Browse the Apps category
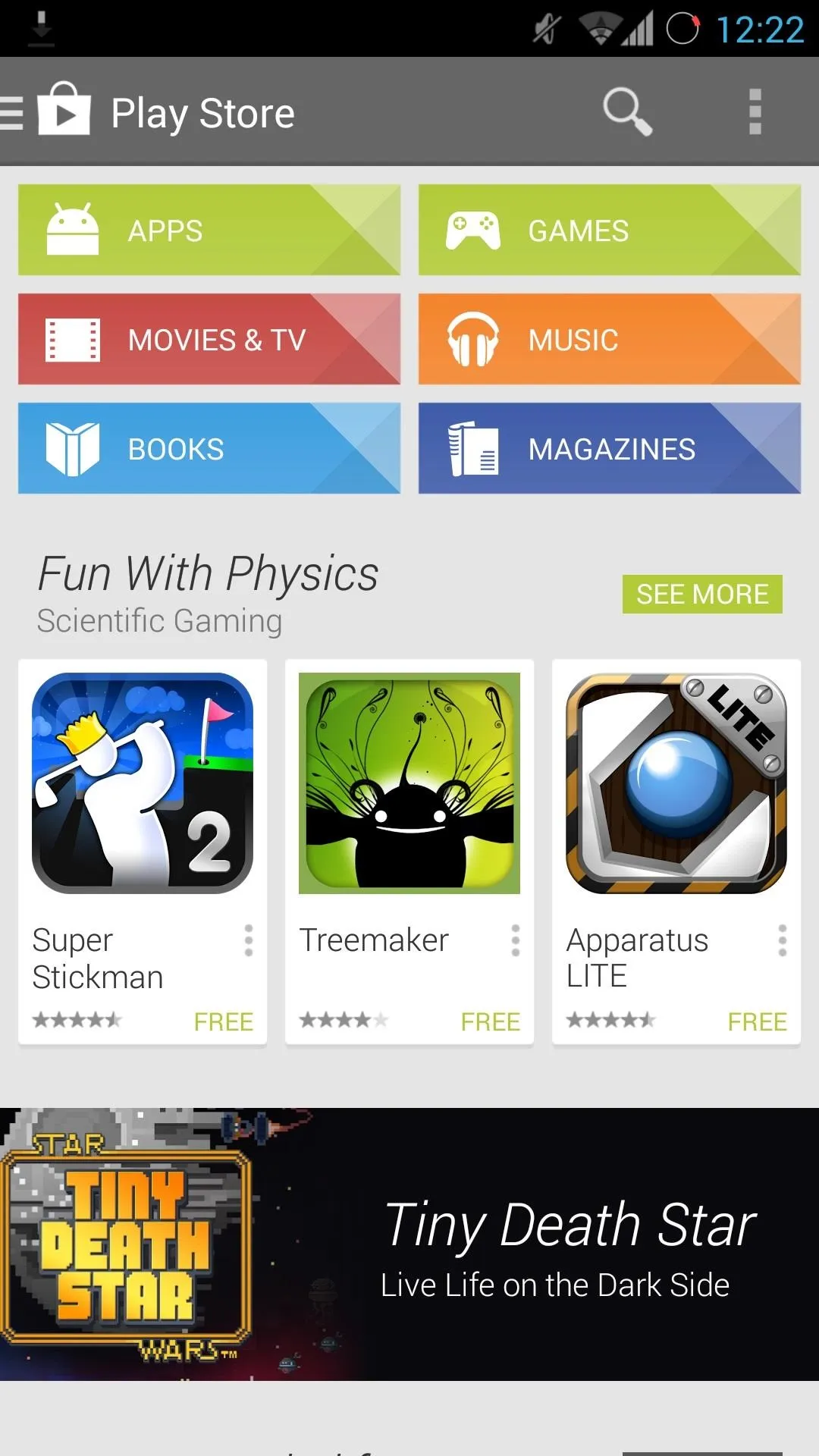This screenshot has height=1456, width=819. point(209,230)
